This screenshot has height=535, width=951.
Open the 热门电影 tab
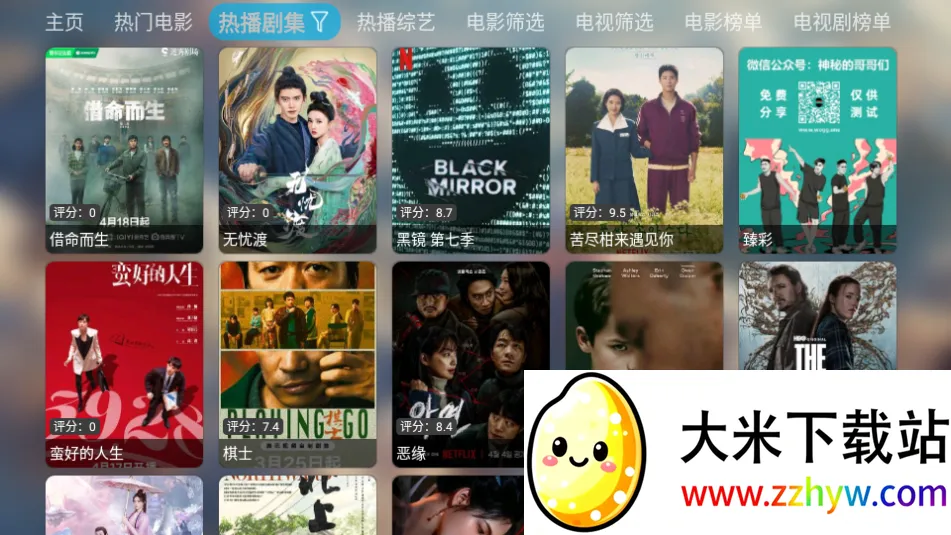click(x=153, y=22)
